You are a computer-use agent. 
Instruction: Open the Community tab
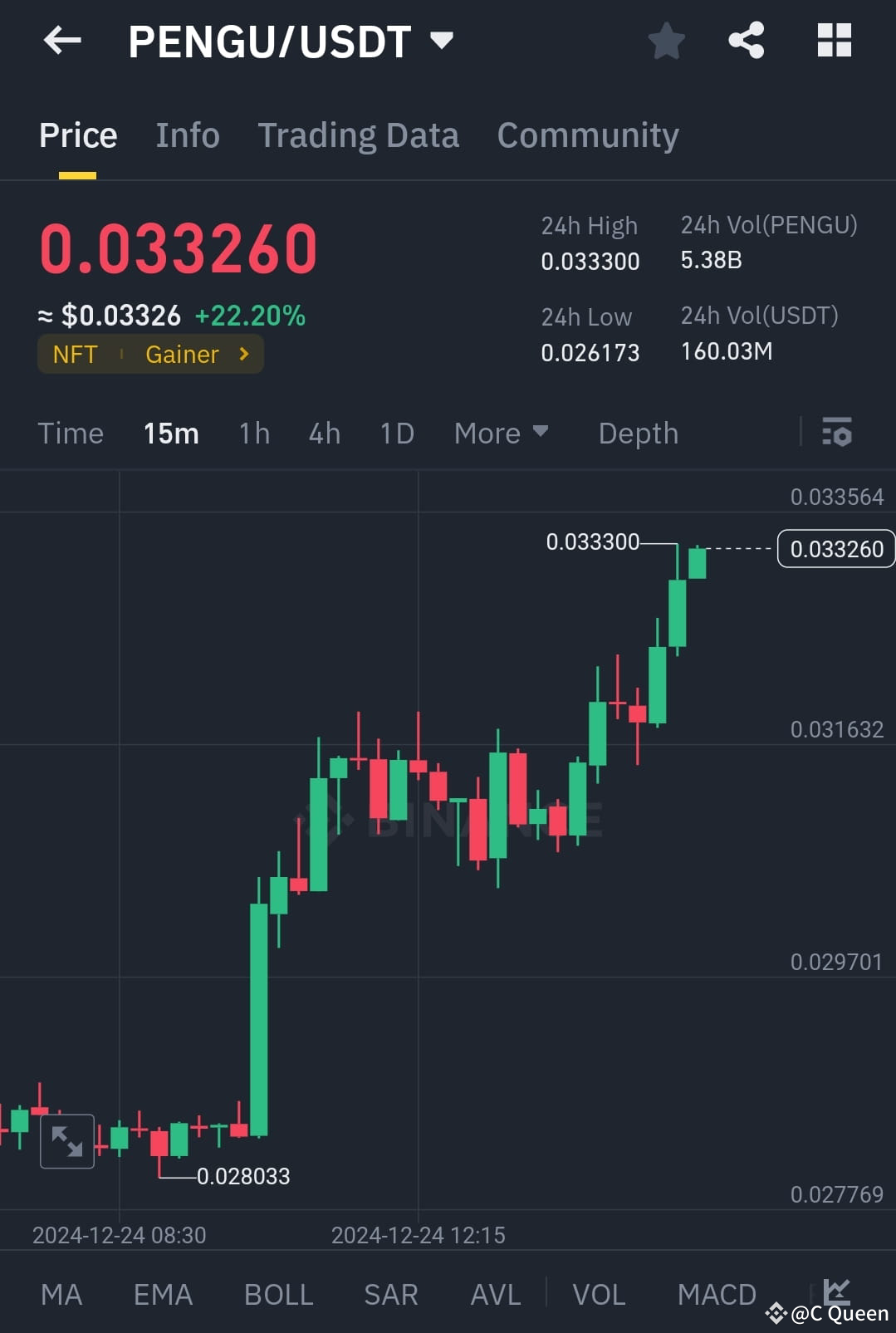click(x=588, y=135)
